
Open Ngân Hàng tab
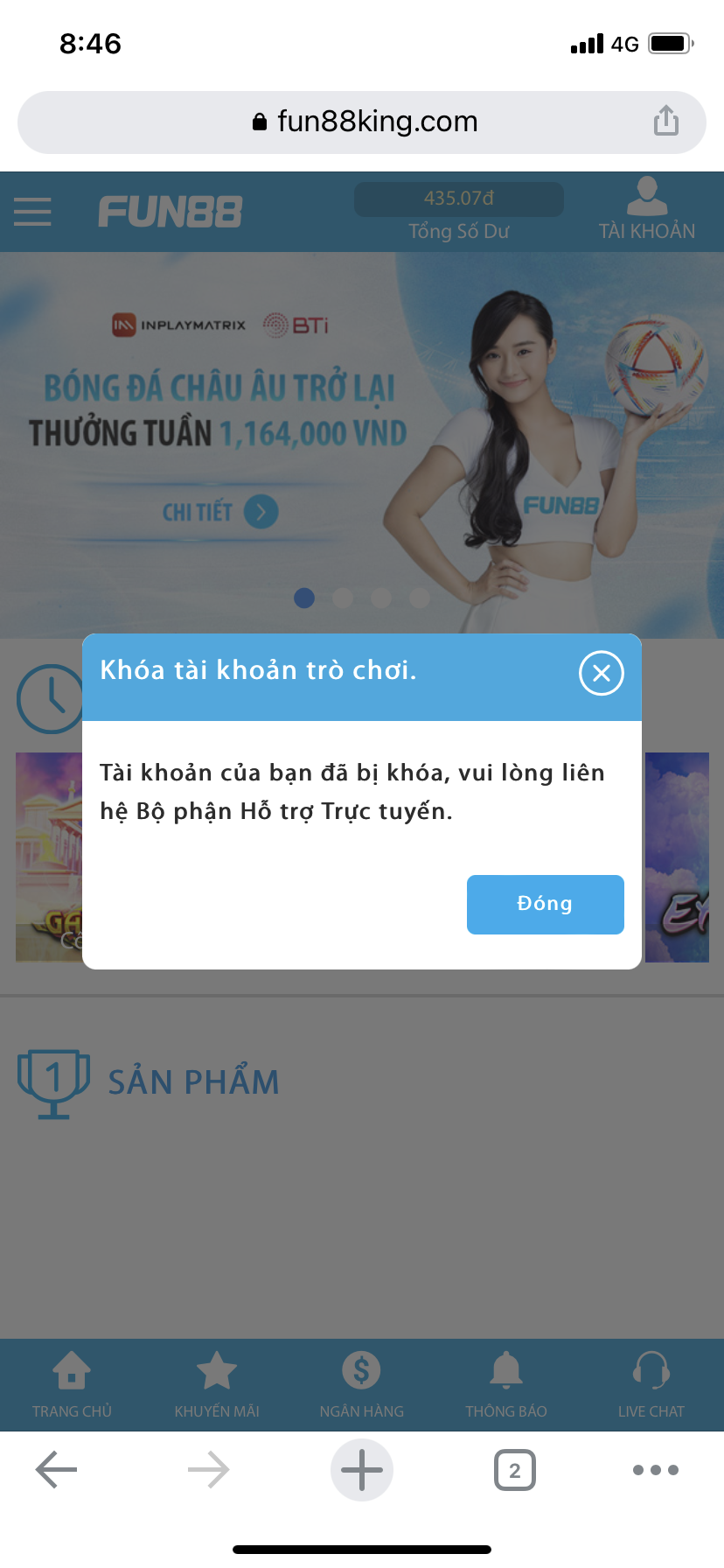361,1384
